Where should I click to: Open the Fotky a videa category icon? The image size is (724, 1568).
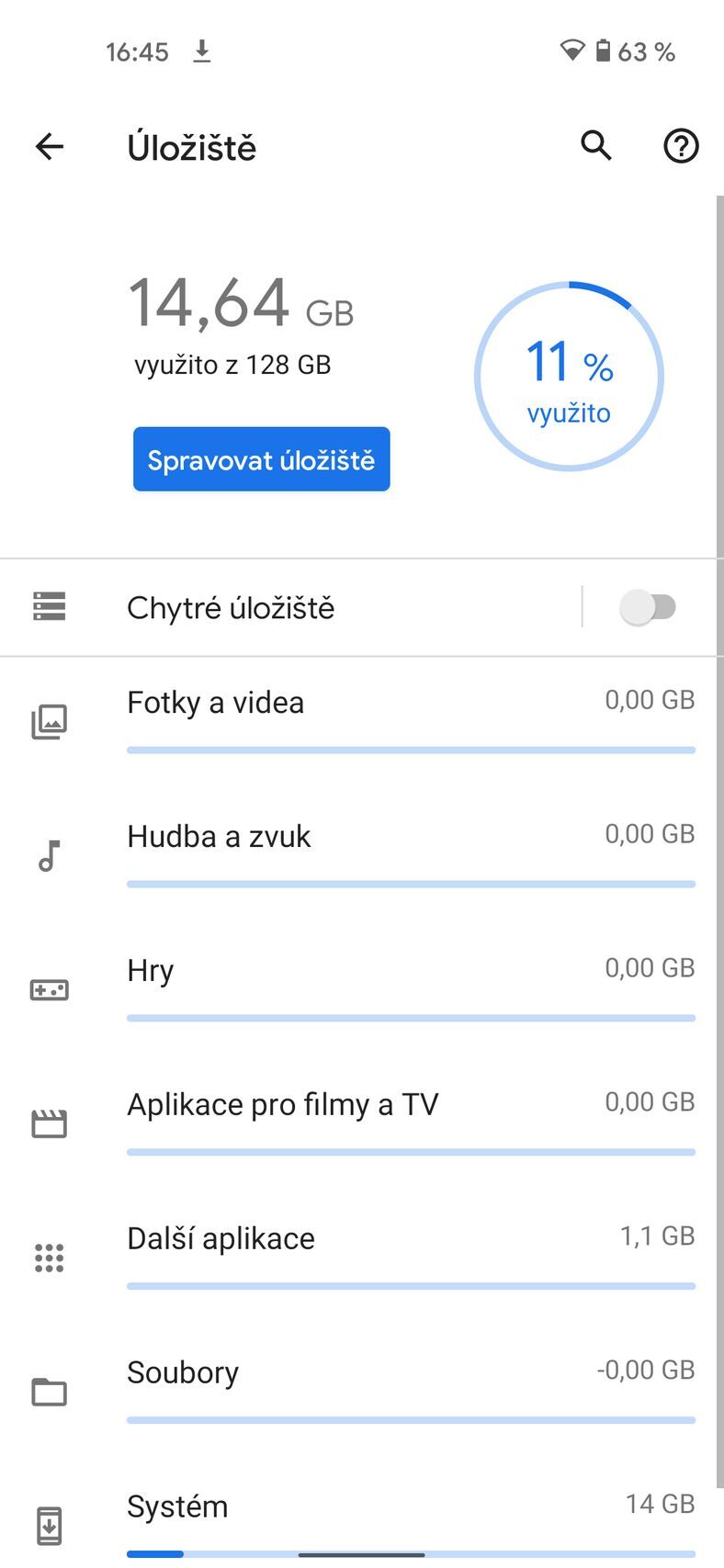tap(49, 722)
